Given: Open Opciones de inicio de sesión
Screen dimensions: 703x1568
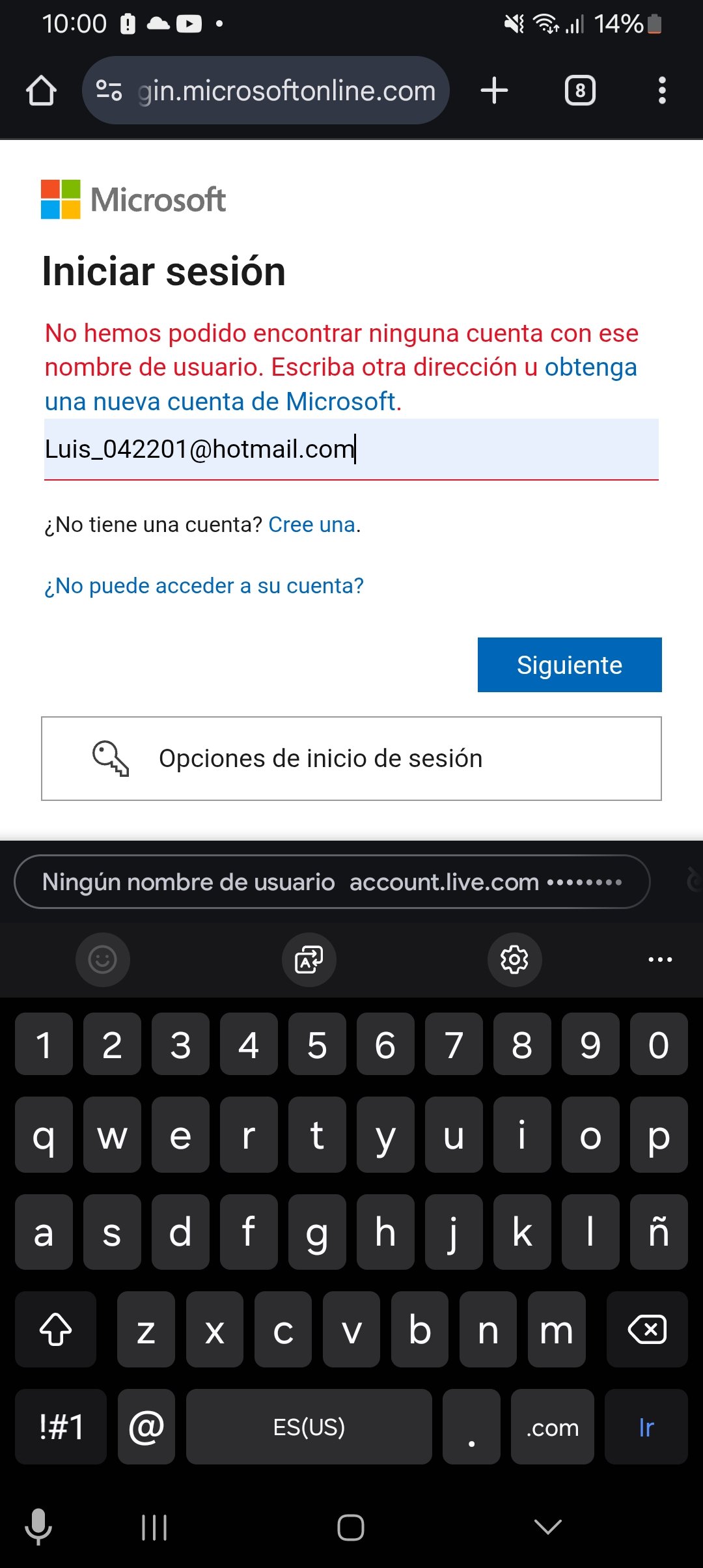Looking at the screenshot, I should click(351, 759).
